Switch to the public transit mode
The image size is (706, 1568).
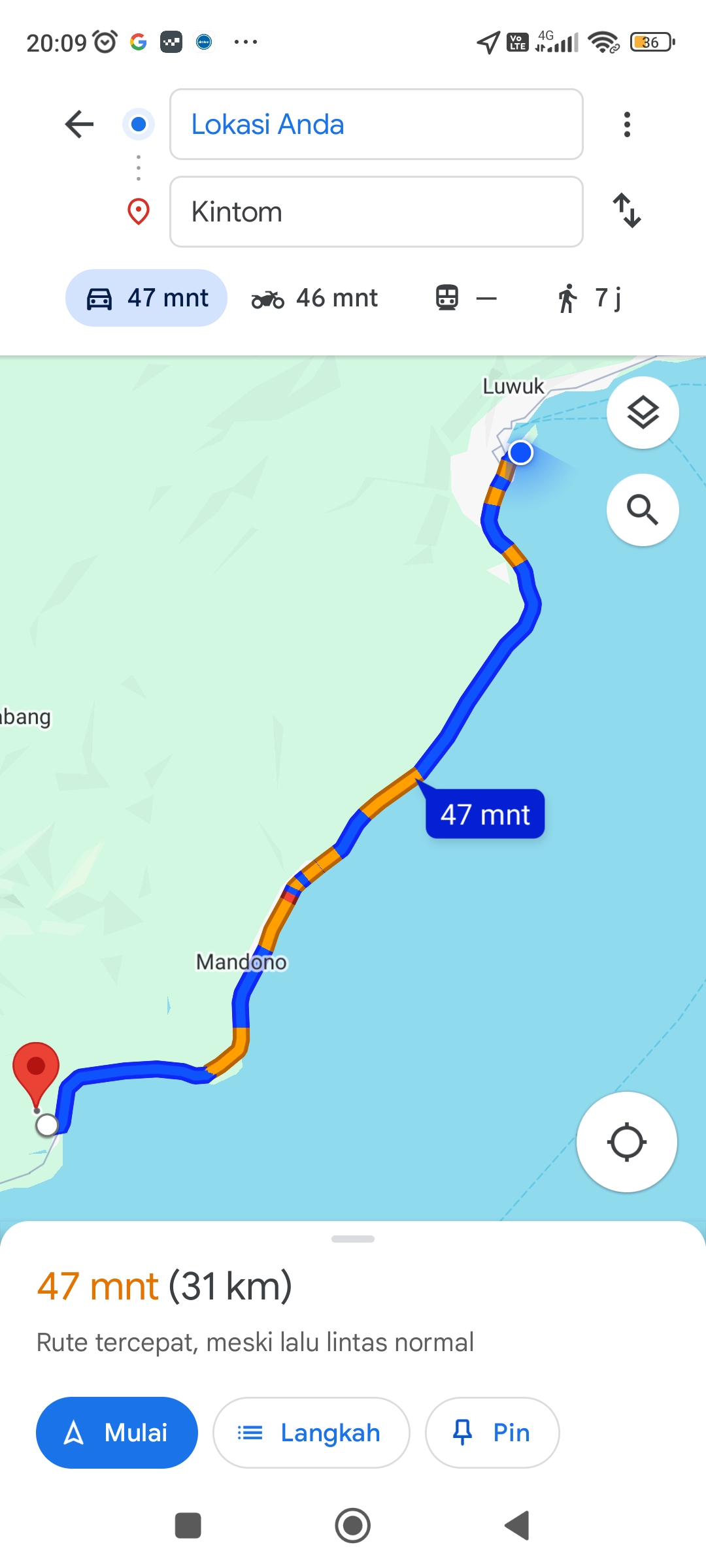click(466, 298)
